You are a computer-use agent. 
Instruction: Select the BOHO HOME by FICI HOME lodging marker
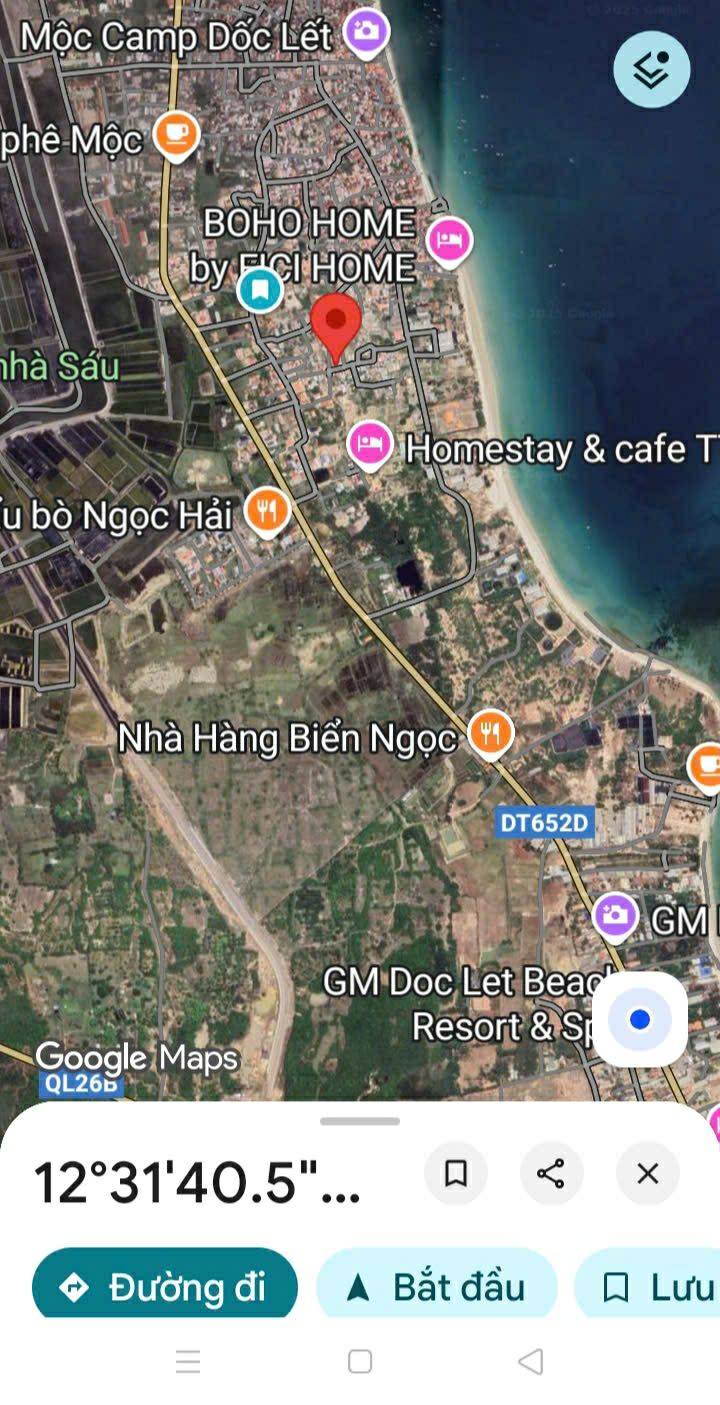449,240
